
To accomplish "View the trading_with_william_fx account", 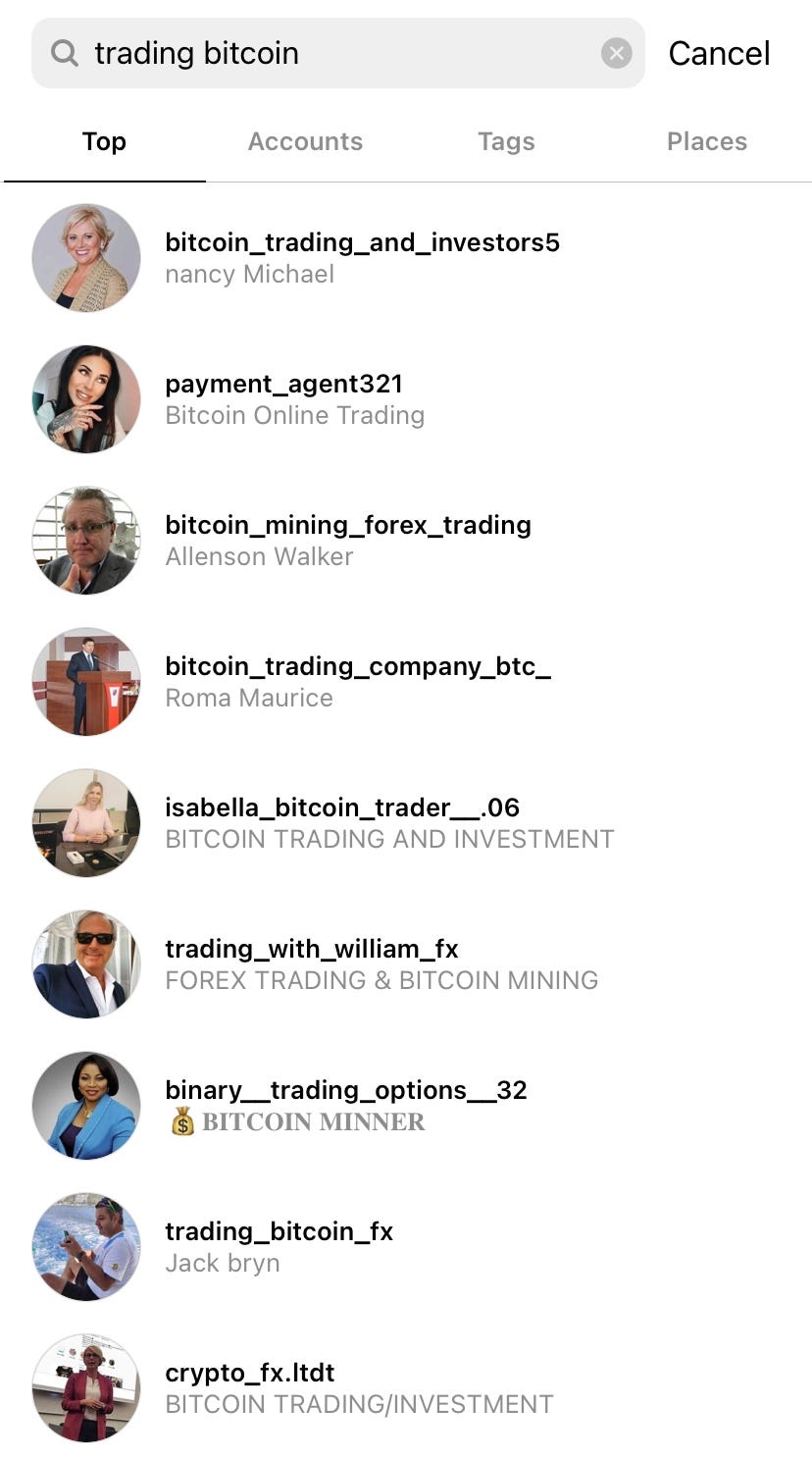I will coord(312,963).
